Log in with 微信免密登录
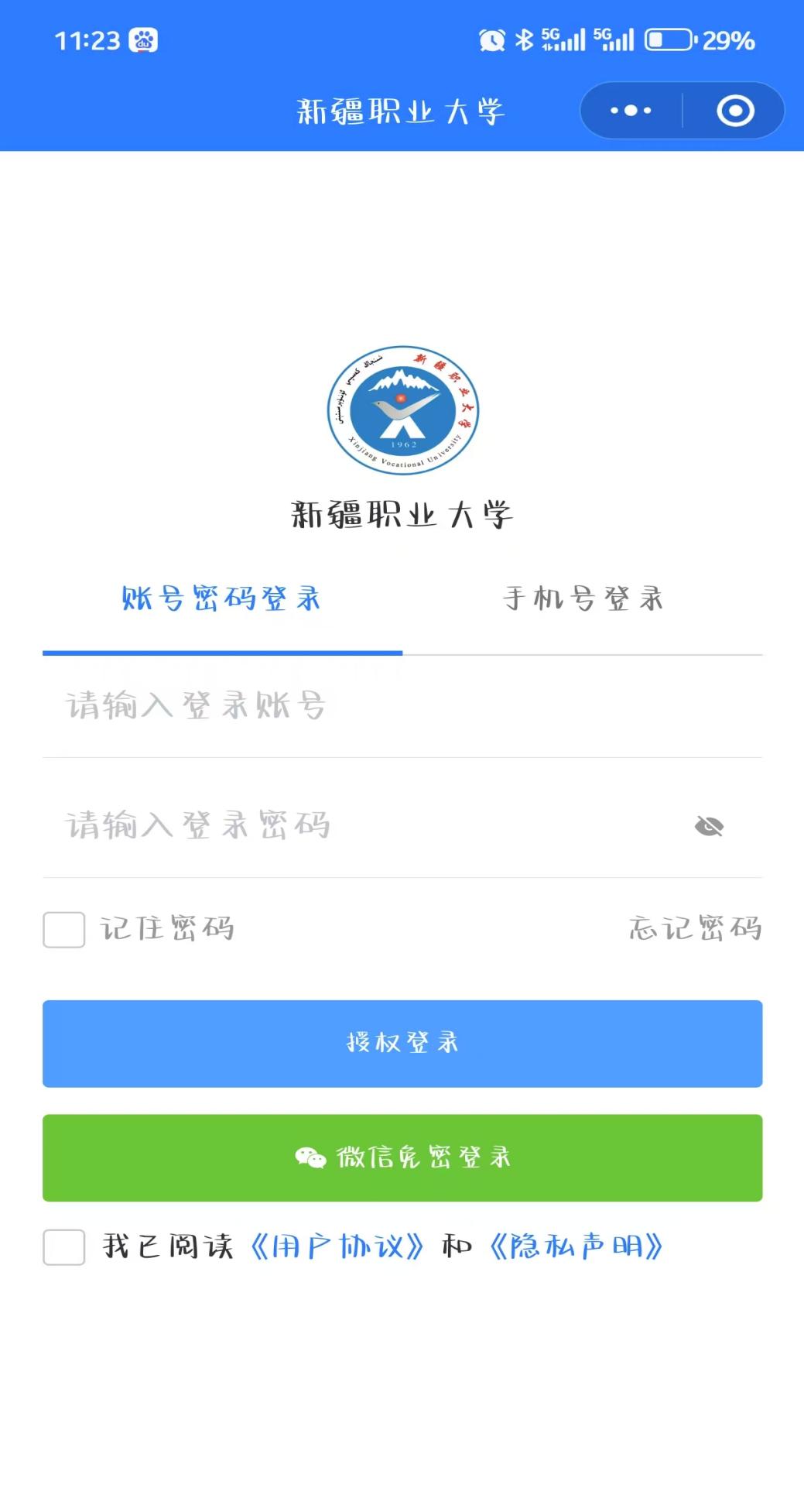Screen dimensions: 804x1512 point(402,1158)
